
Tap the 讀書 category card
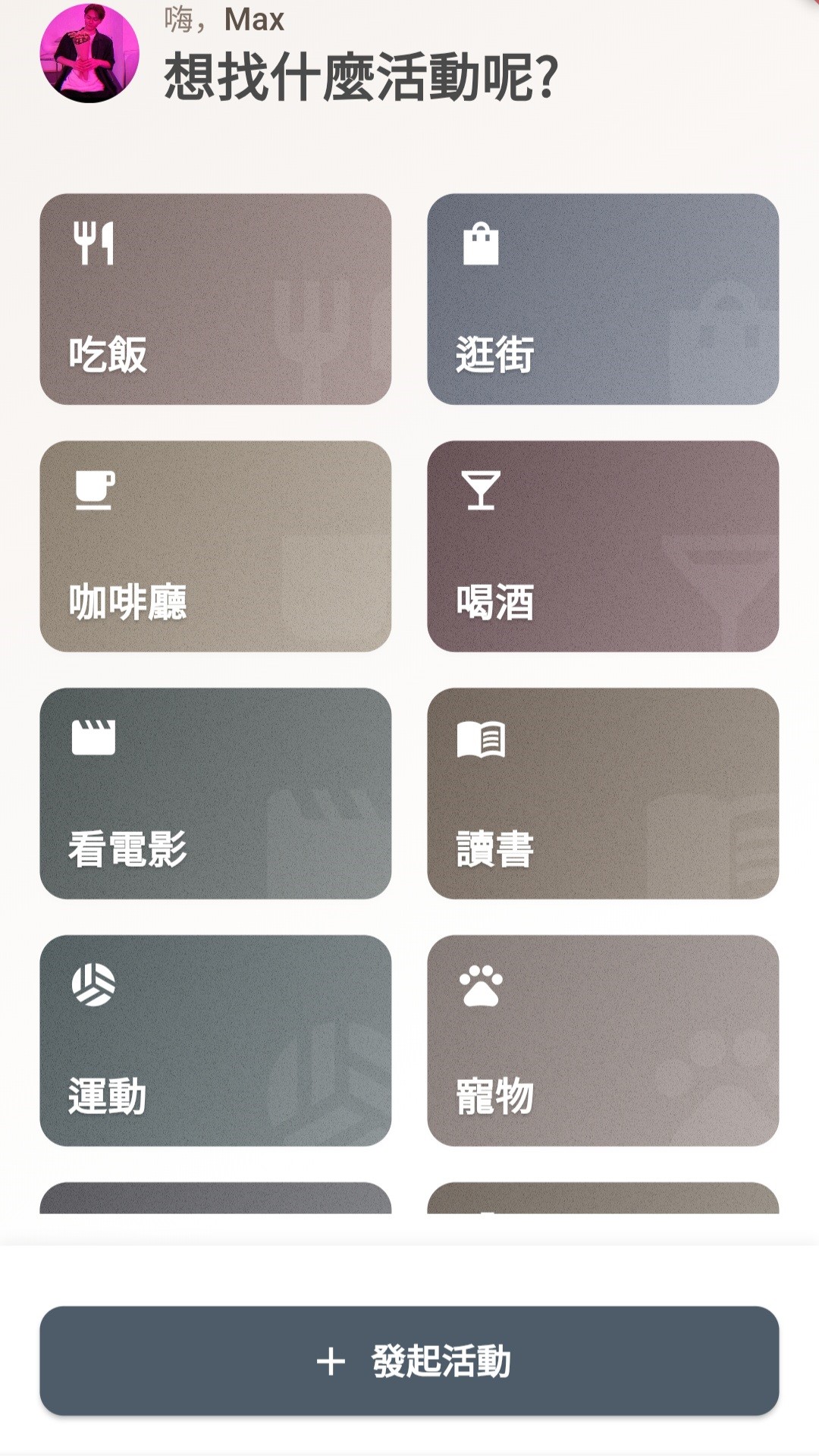click(x=602, y=792)
